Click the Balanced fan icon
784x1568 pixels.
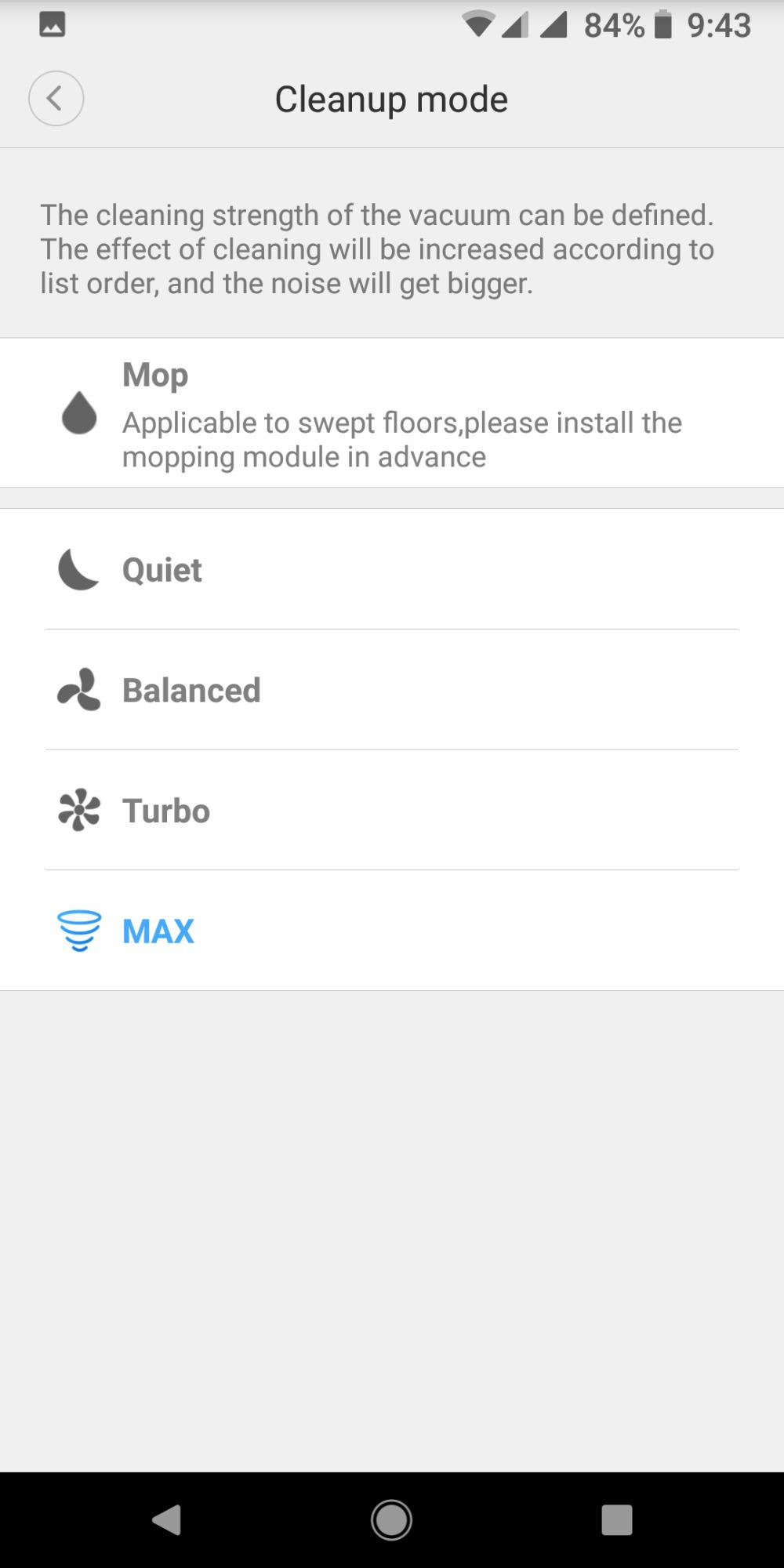coord(78,690)
